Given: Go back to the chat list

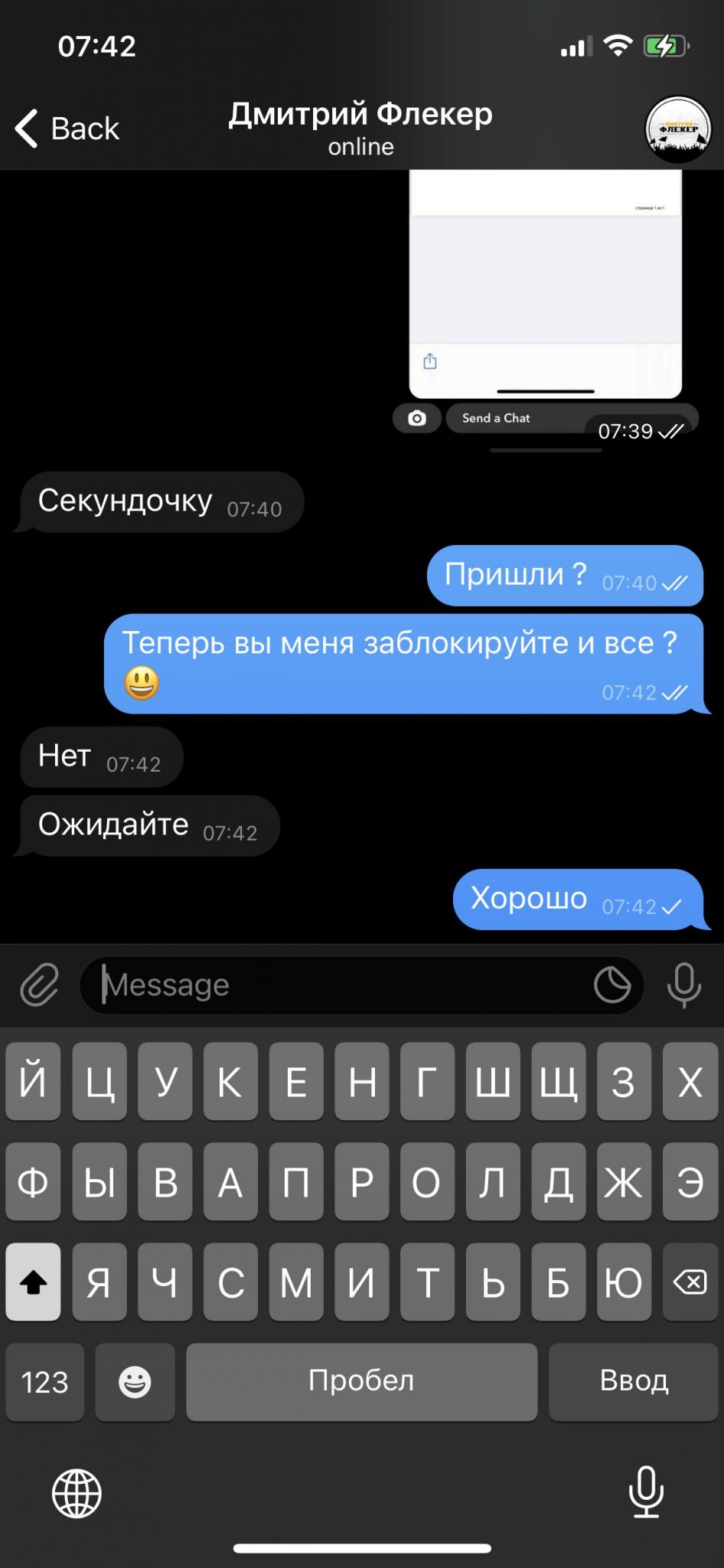Looking at the screenshot, I should 67,128.
